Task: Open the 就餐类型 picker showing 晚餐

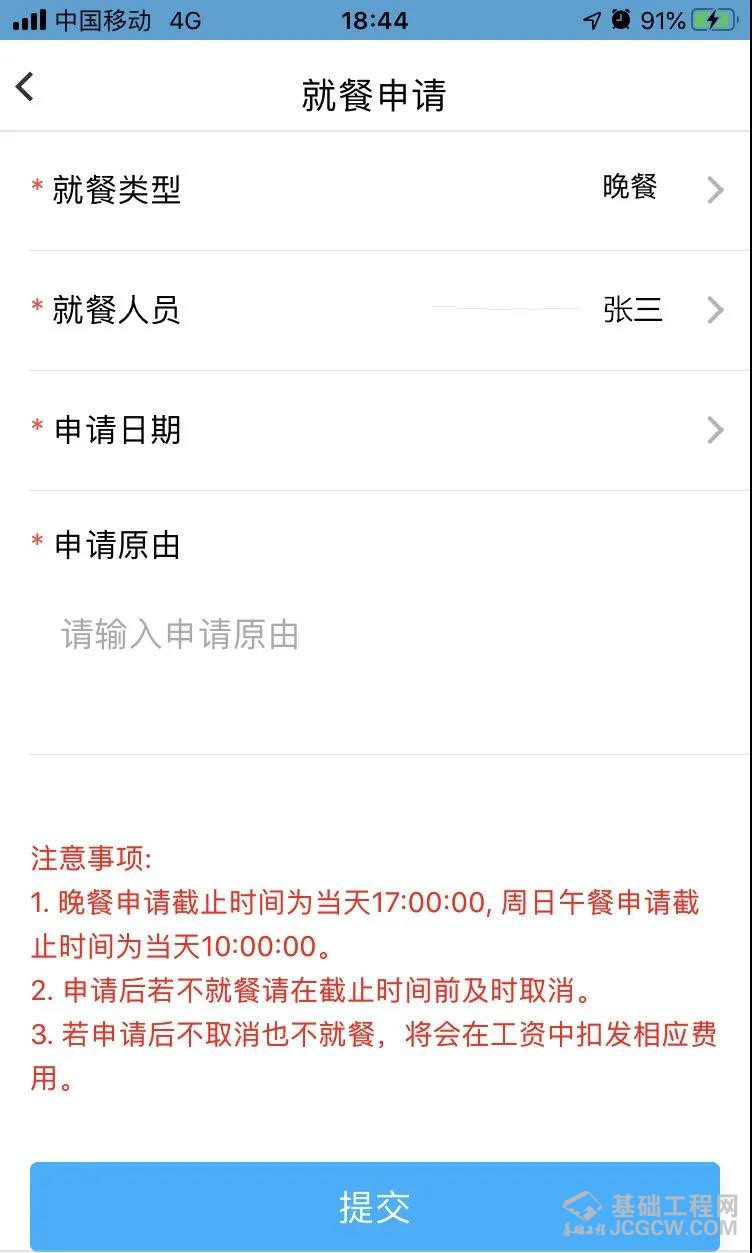Action: (376, 190)
